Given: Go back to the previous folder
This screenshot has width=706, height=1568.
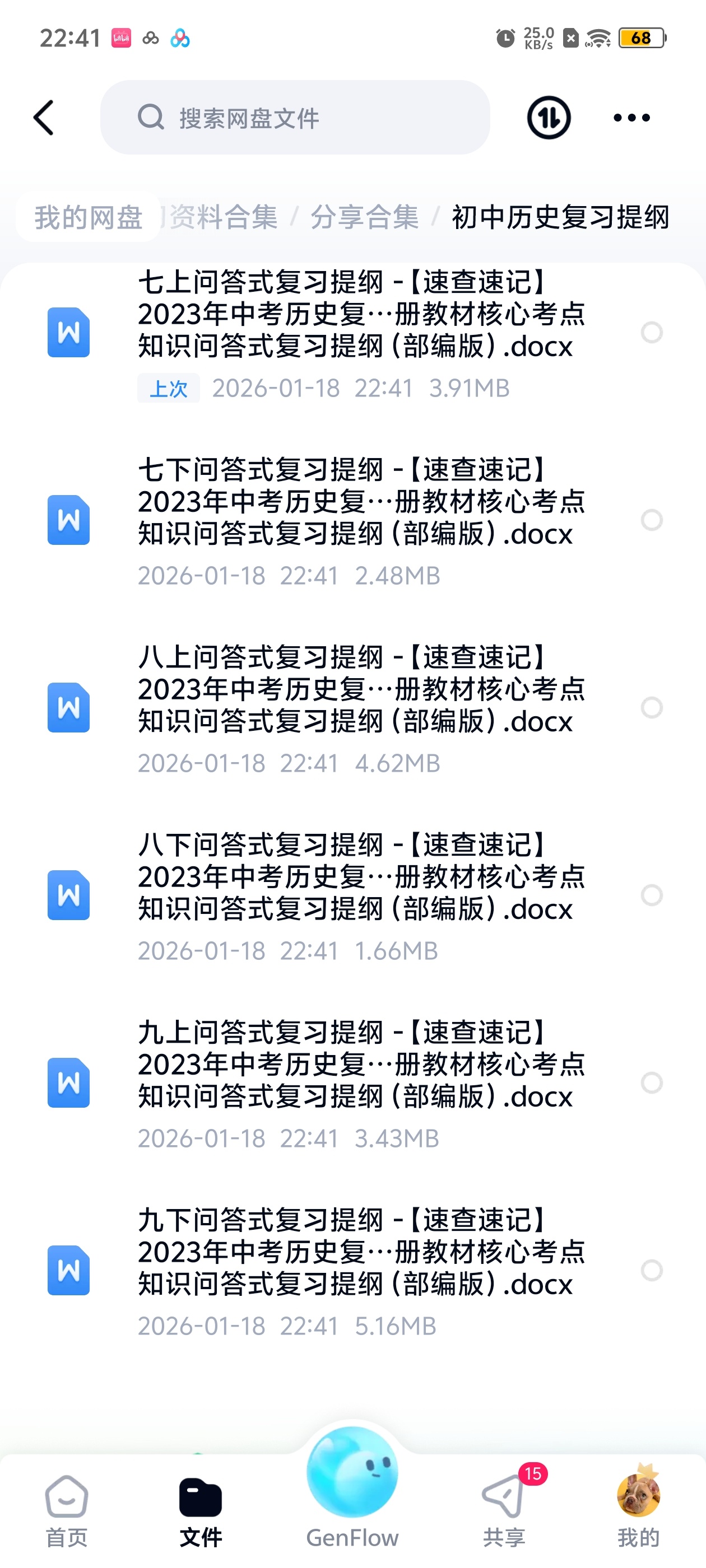Looking at the screenshot, I should (x=44, y=118).
